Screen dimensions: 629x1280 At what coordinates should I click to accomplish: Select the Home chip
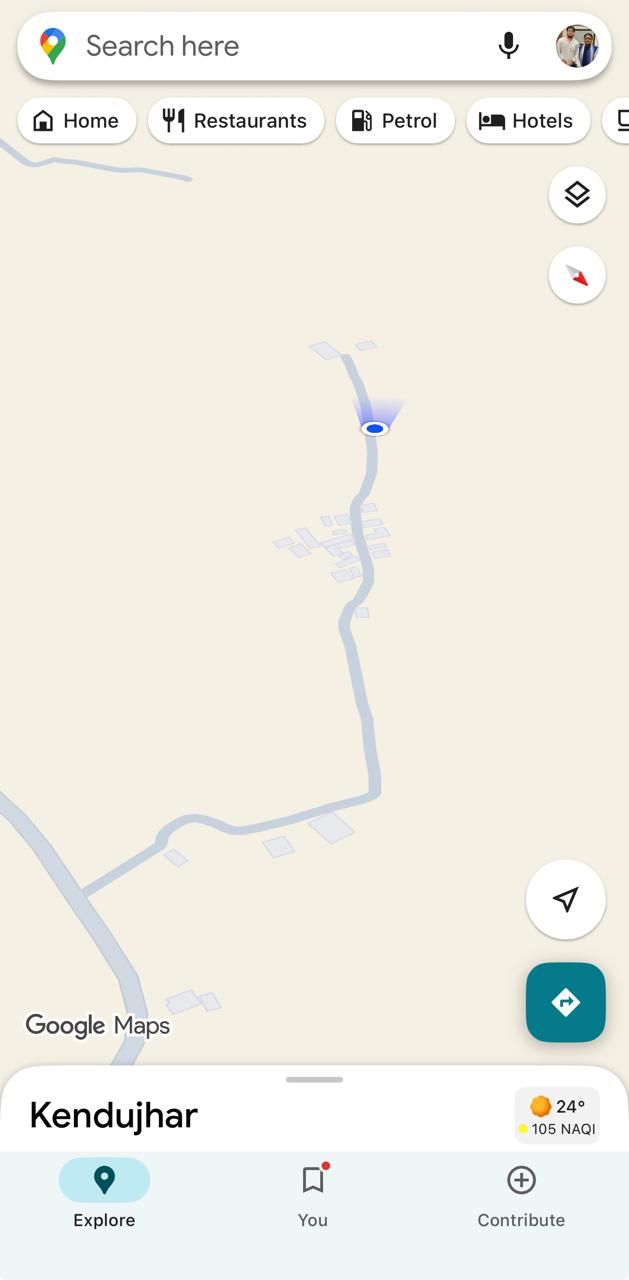coord(77,121)
